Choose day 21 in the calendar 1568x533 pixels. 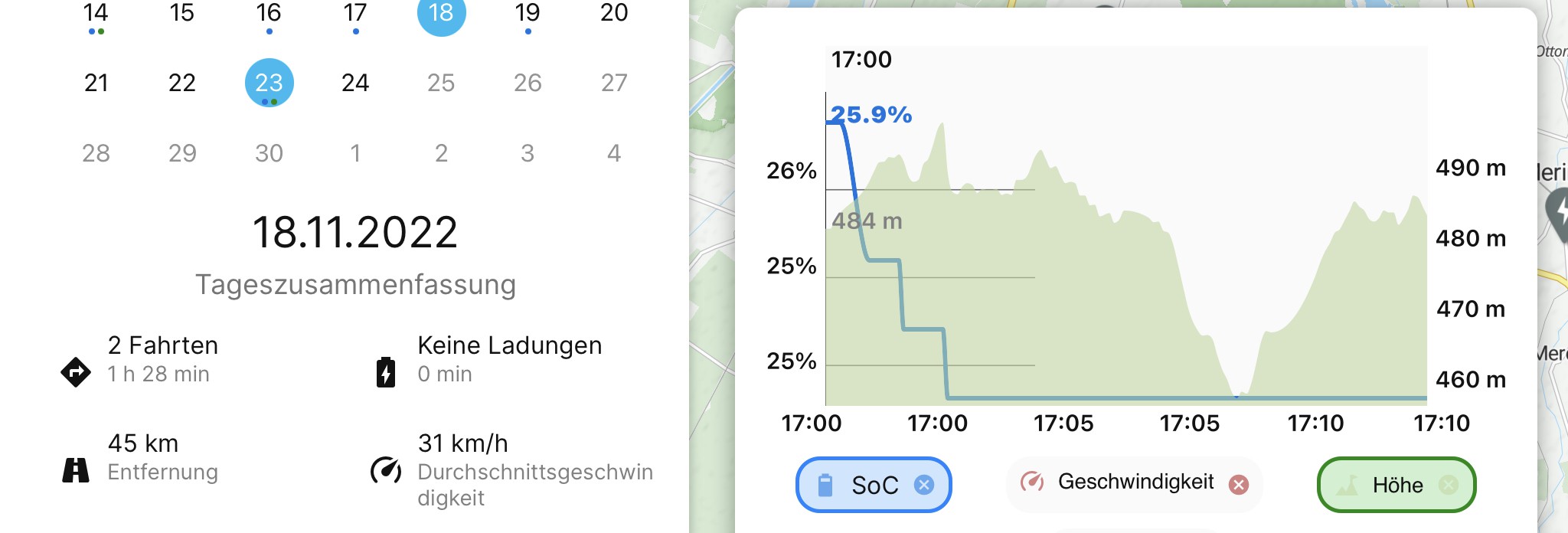point(96,83)
